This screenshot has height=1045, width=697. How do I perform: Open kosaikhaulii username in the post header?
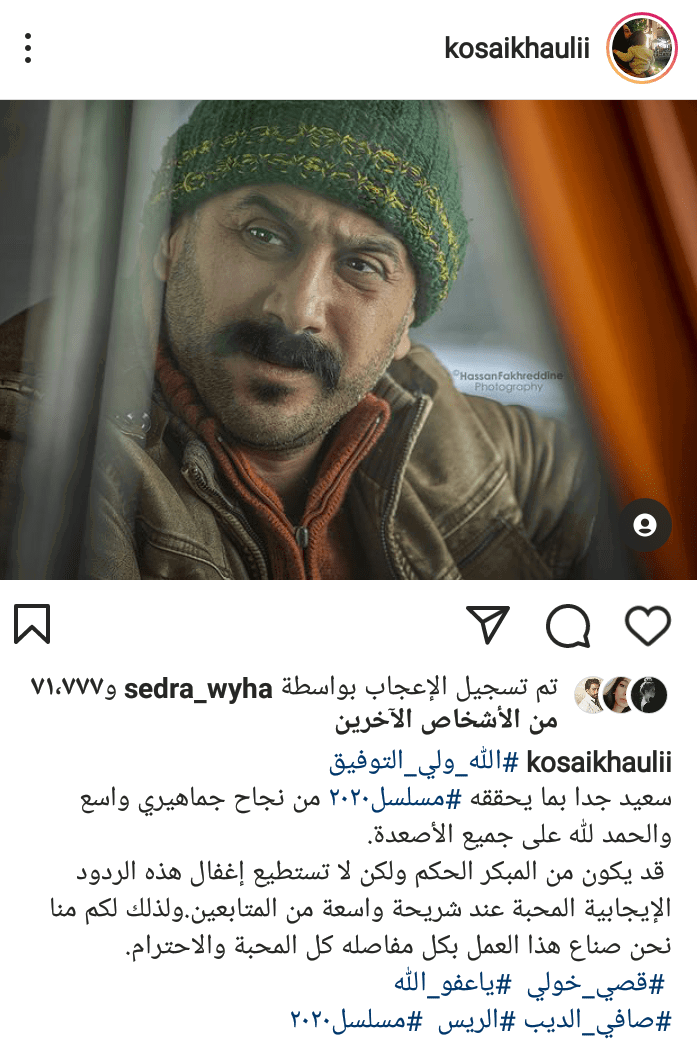click(517, 49)
